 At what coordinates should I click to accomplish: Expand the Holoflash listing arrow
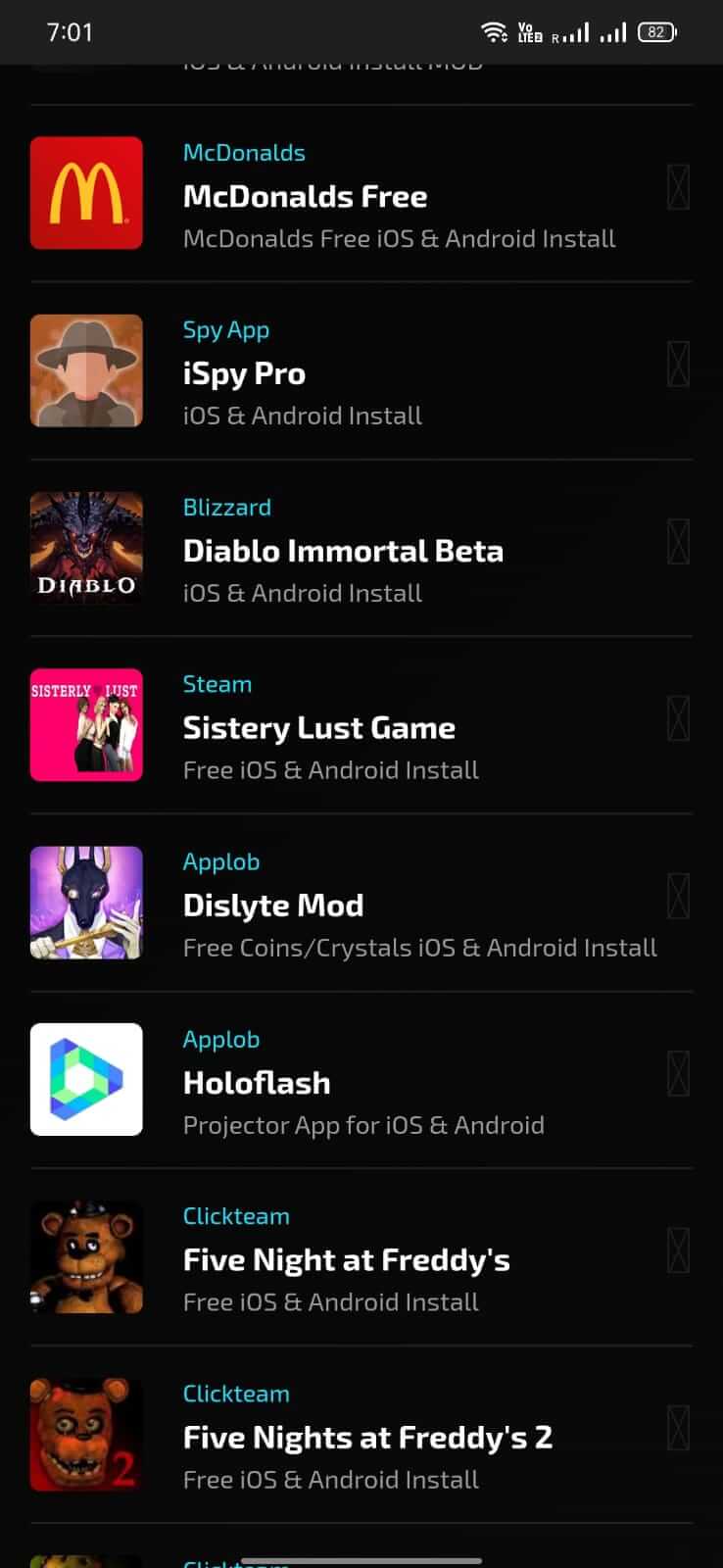pos(677,1073)
